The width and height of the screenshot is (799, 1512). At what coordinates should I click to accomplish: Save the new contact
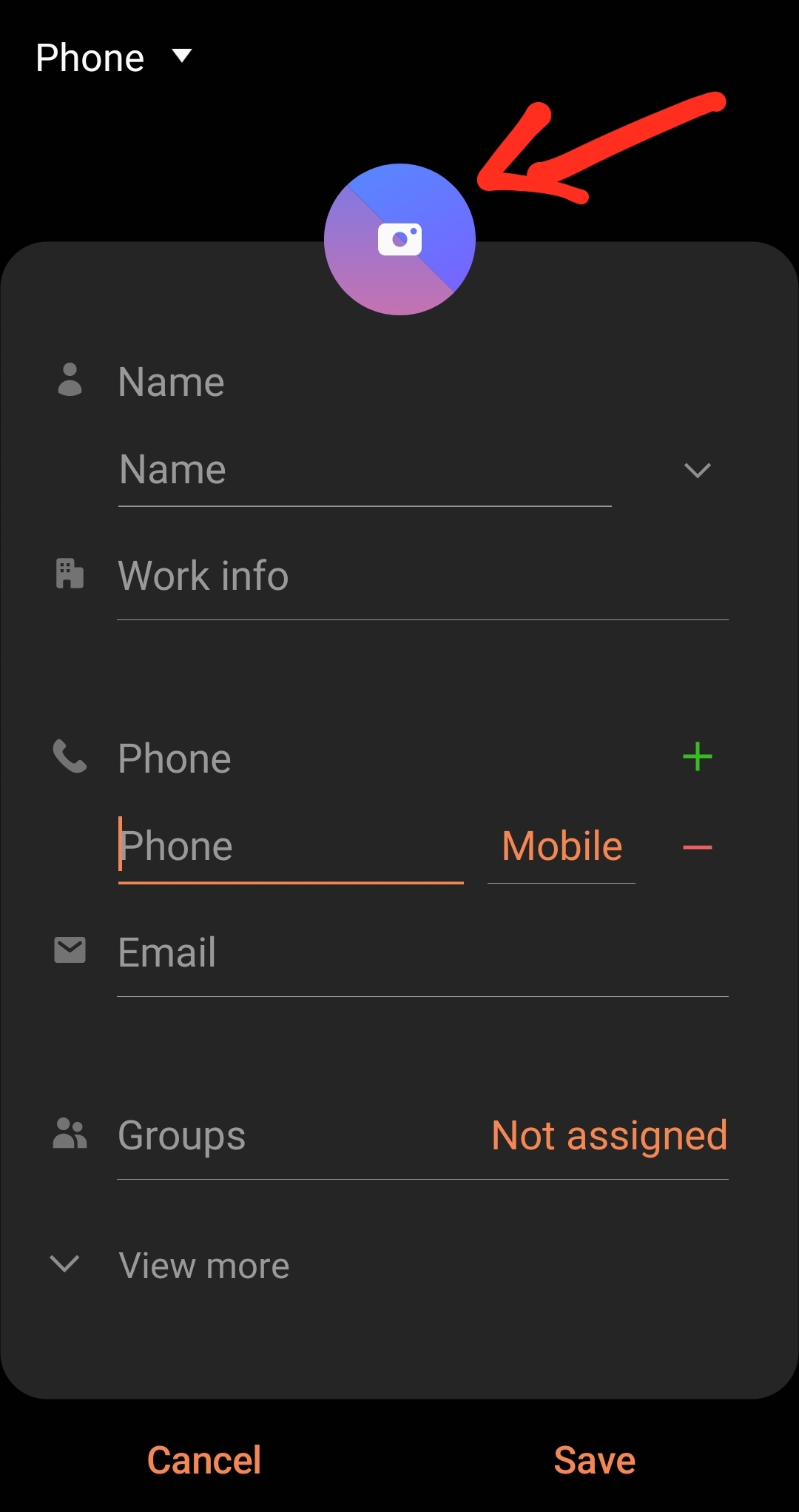[595, 1460]
